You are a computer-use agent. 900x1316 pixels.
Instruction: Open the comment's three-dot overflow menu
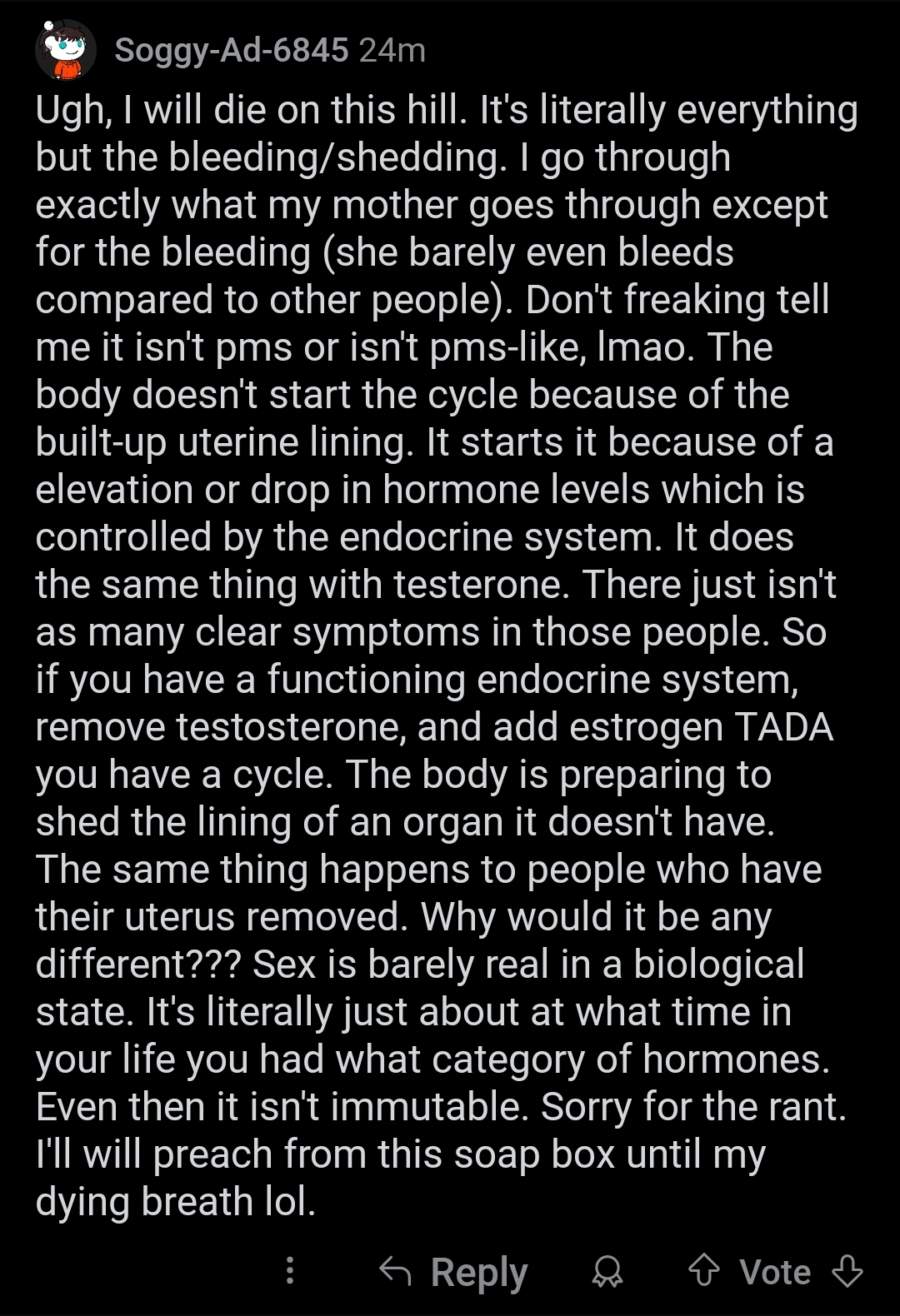tap(290, 1270)
